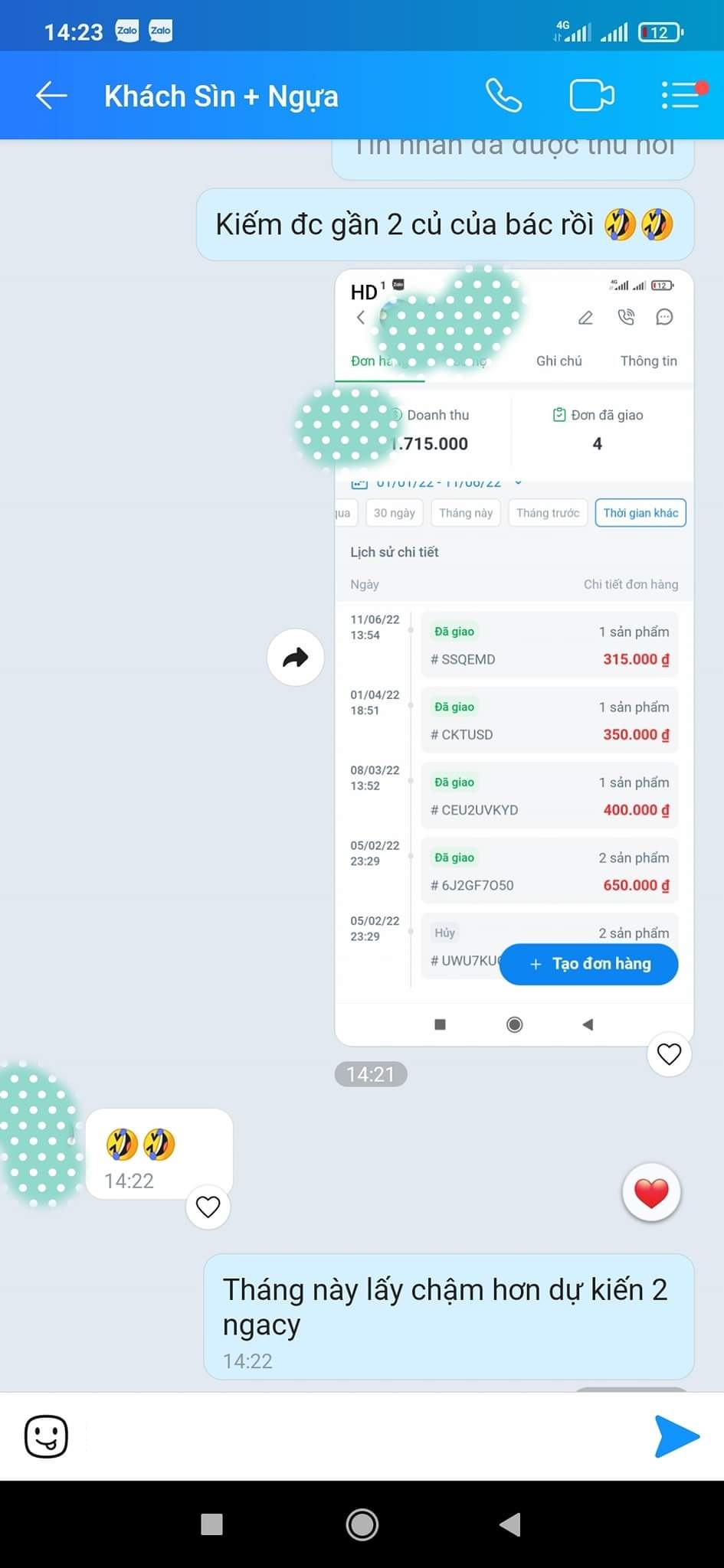Focus the message input field

tap(360, 1437)
